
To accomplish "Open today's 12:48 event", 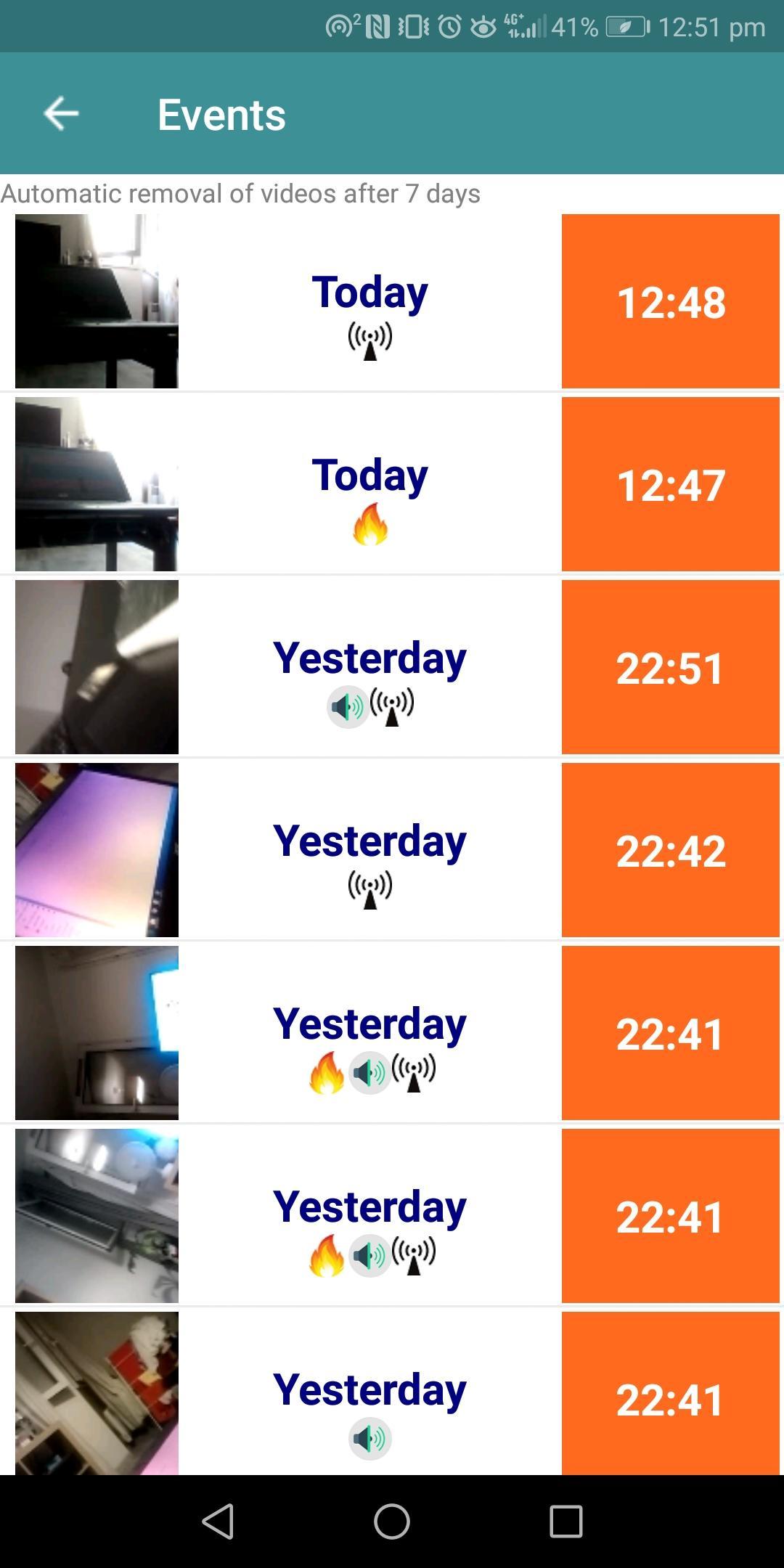I will (x=392, y=302).
